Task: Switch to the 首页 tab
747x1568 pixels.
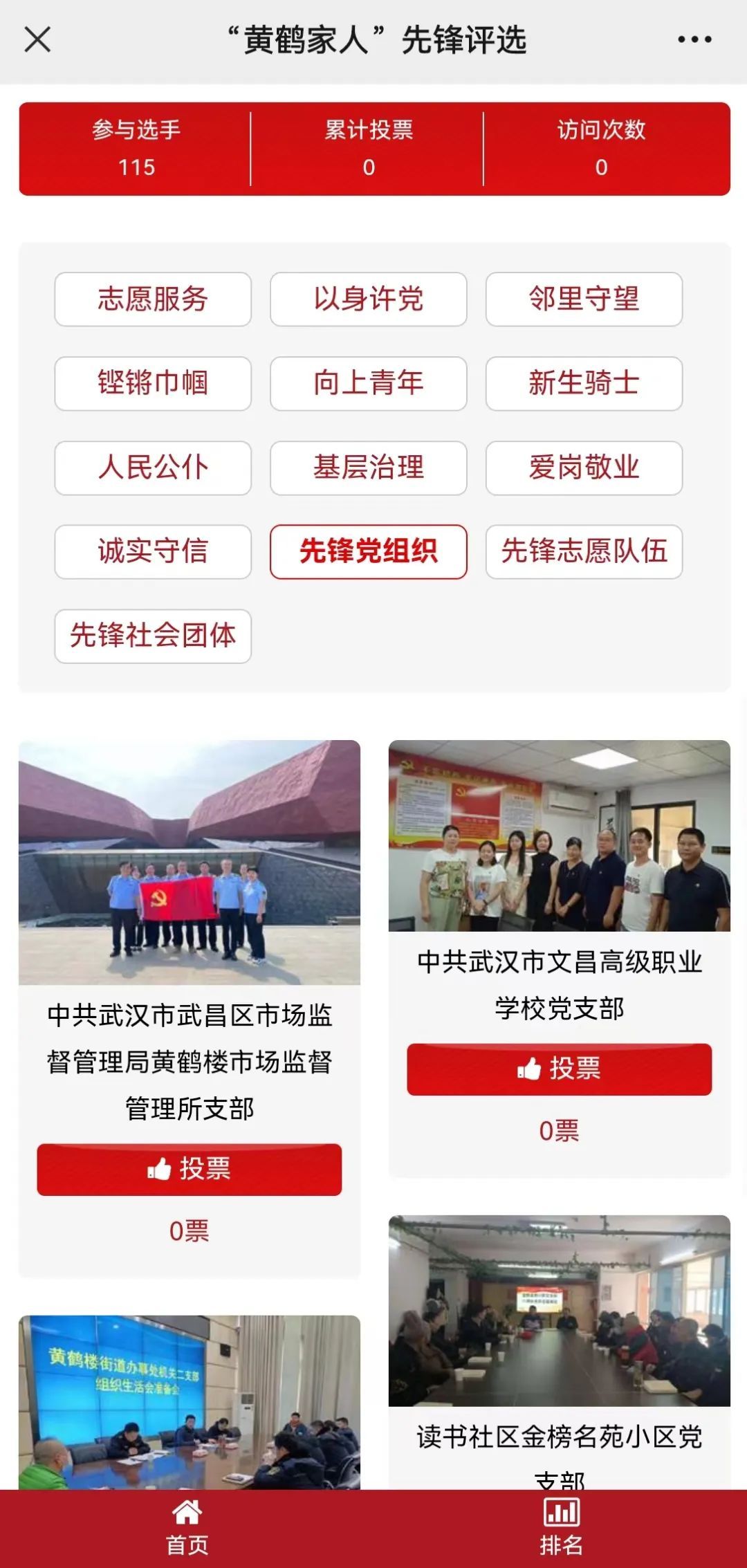Action: pos(187,1529)
